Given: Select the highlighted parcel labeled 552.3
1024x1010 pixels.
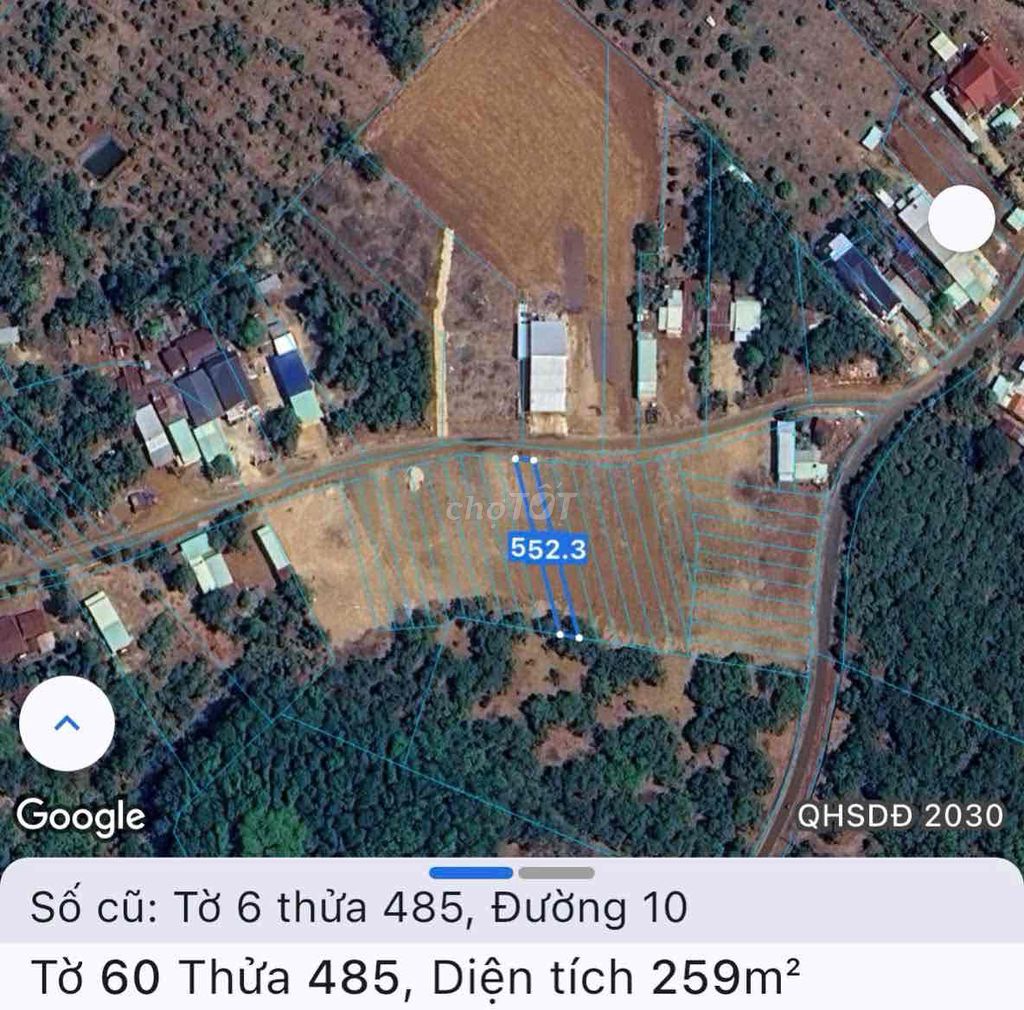Looking at the screenshot, I should (x=547, y=547).
